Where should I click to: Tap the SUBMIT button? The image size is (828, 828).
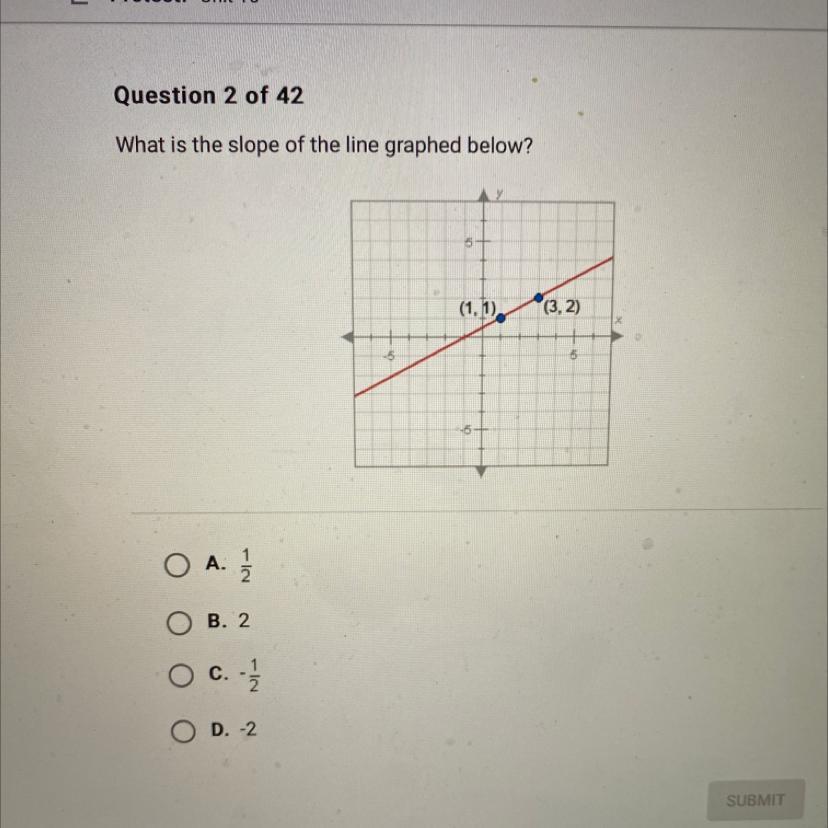coord(755,800)
